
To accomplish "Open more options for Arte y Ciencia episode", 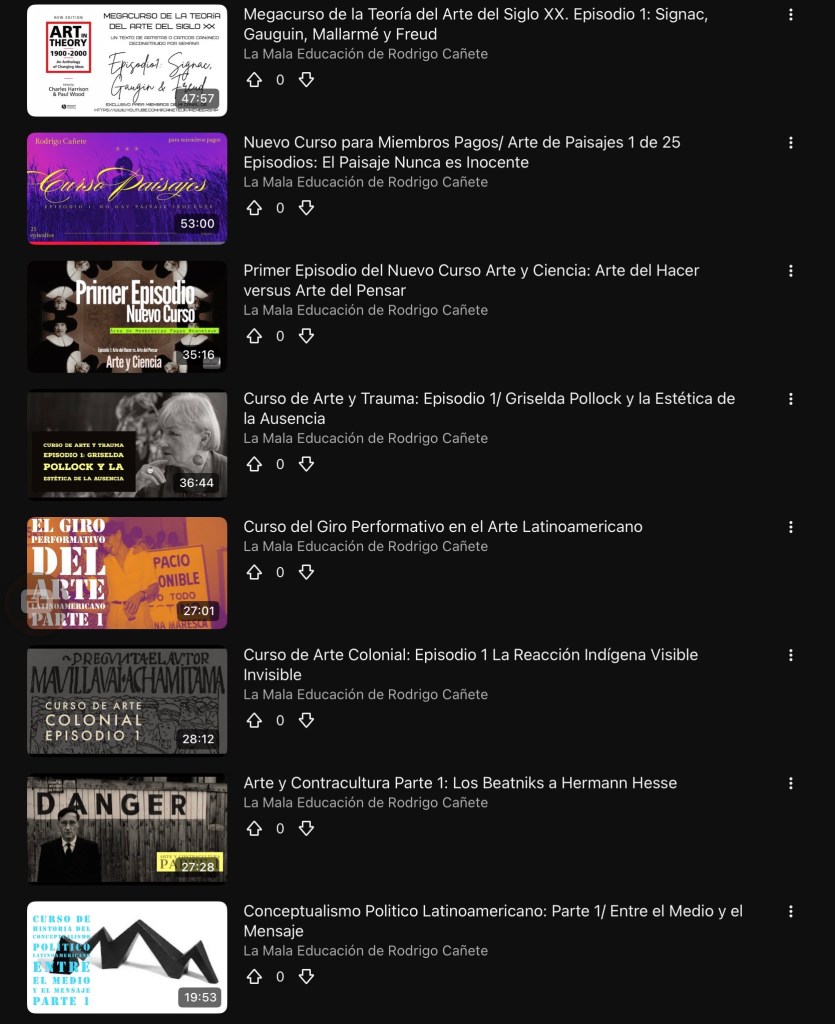I will click(791, 271).
